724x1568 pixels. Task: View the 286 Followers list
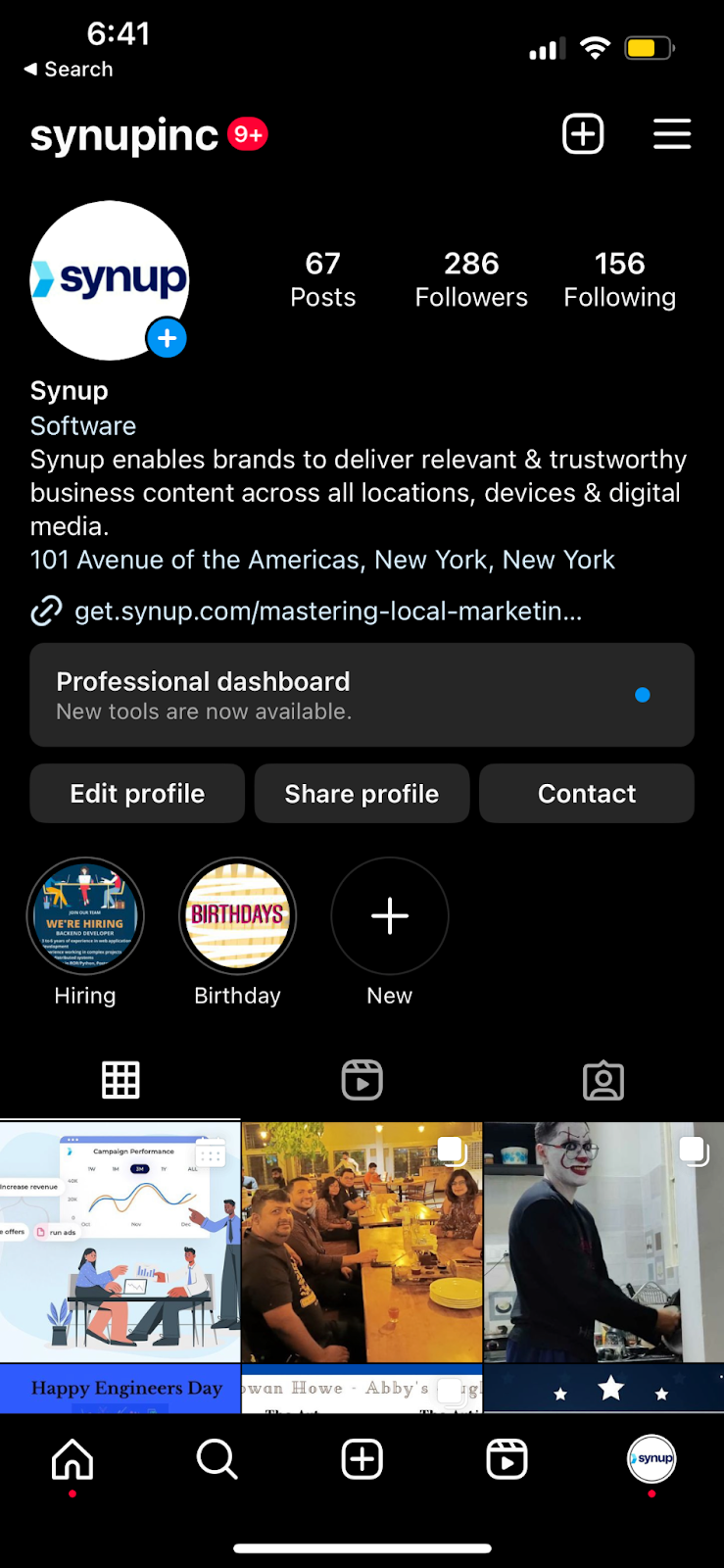[x=471, y=279]
